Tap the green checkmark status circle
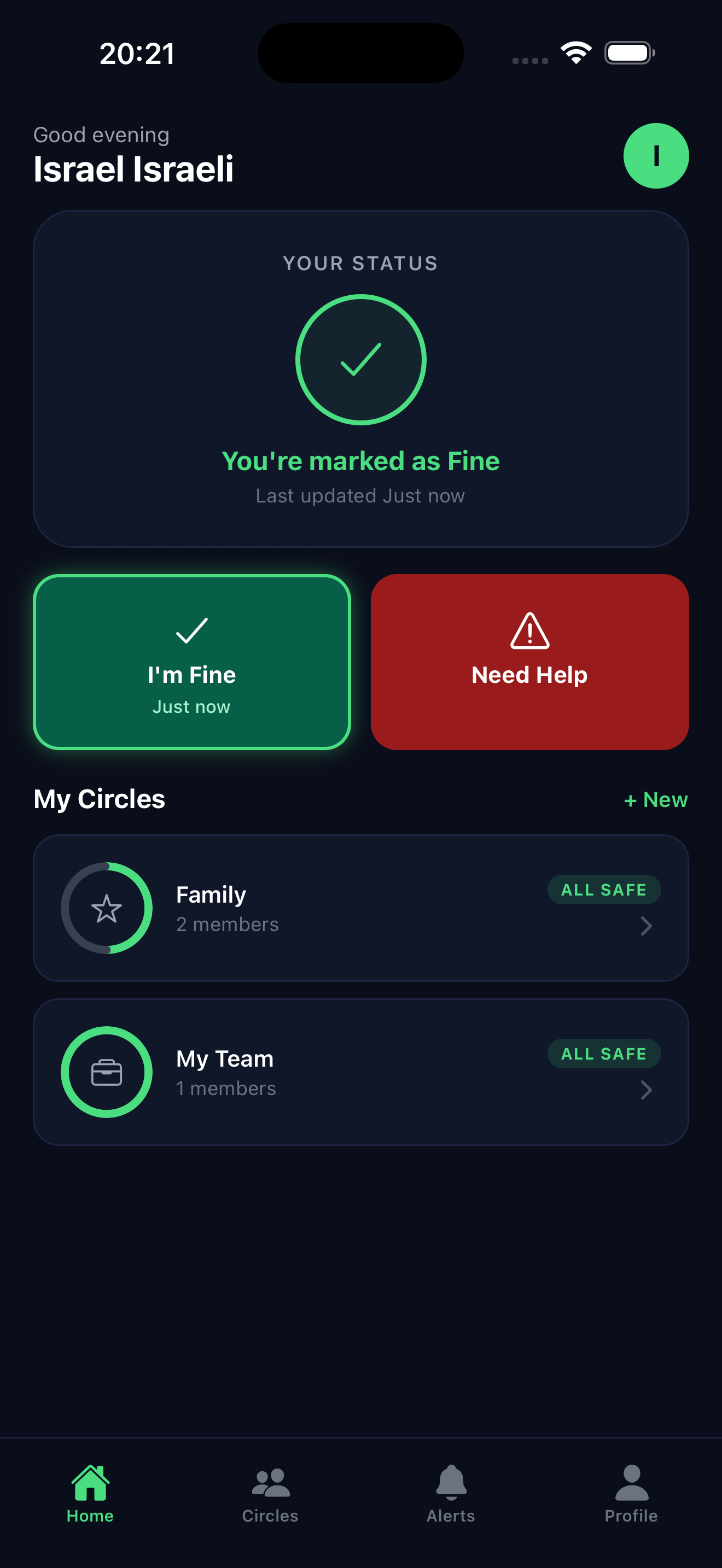The width and height of the screenshot is (722, 1568). [361, 359]
